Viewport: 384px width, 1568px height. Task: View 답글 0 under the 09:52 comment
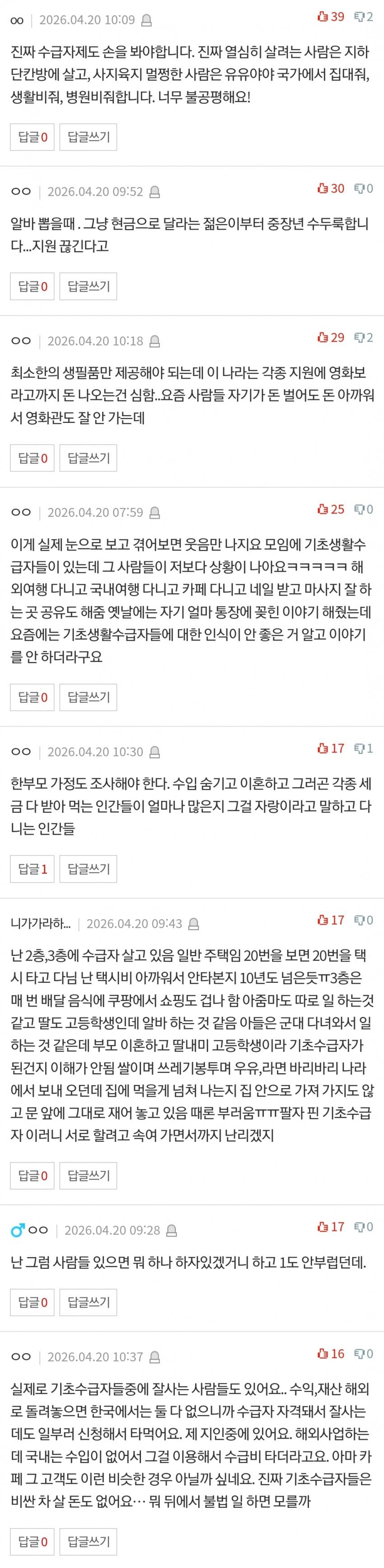[x=32, y=286]
